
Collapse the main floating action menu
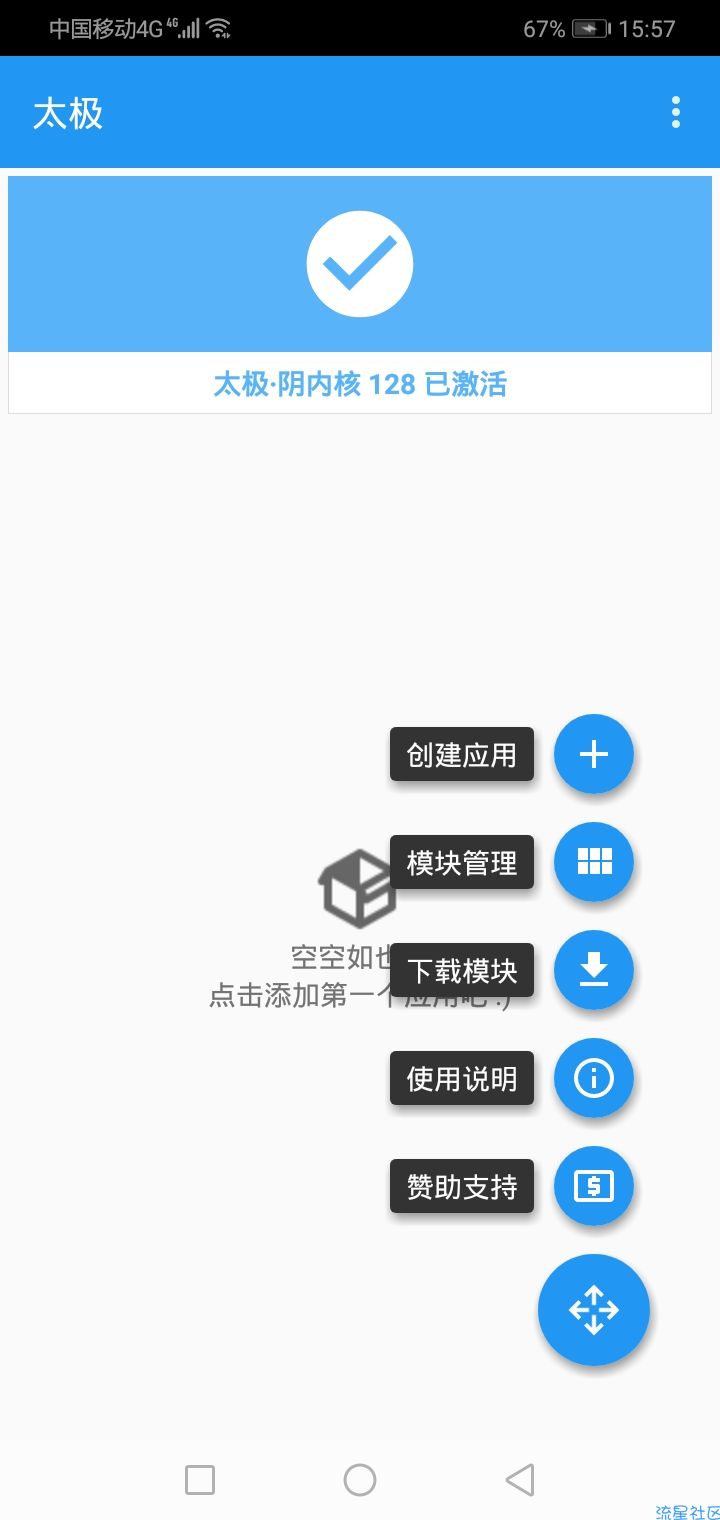(594, 1310)
